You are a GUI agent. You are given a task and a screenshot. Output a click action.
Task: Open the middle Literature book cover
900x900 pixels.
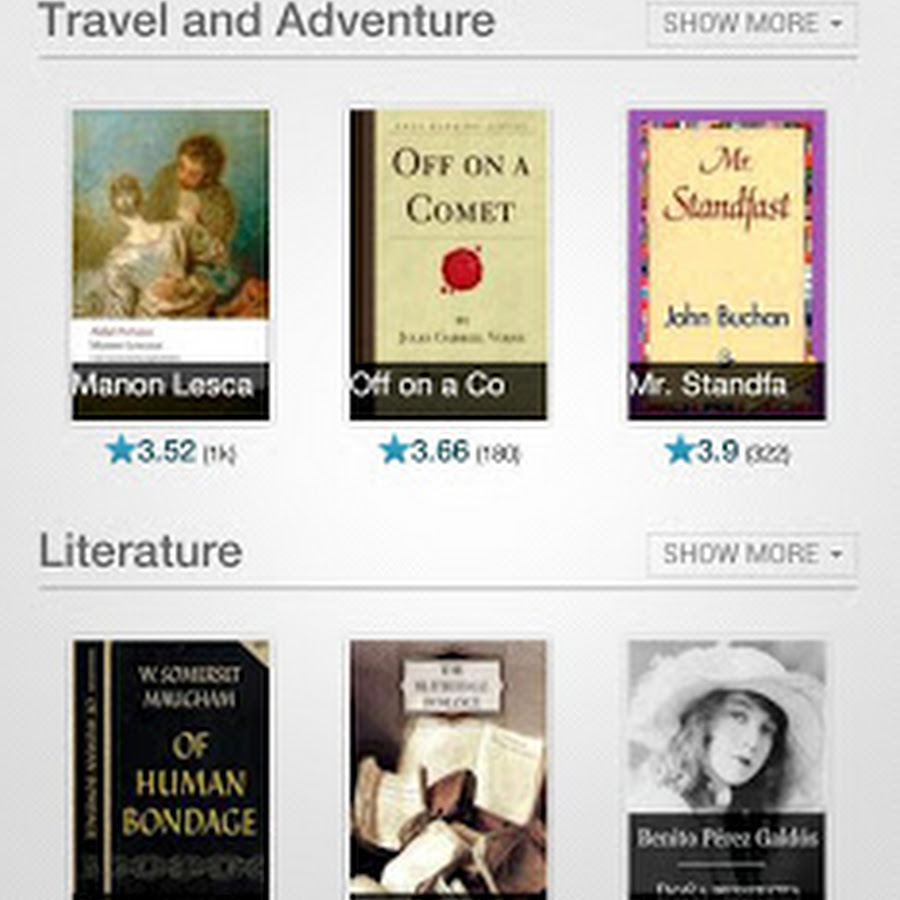448,770
